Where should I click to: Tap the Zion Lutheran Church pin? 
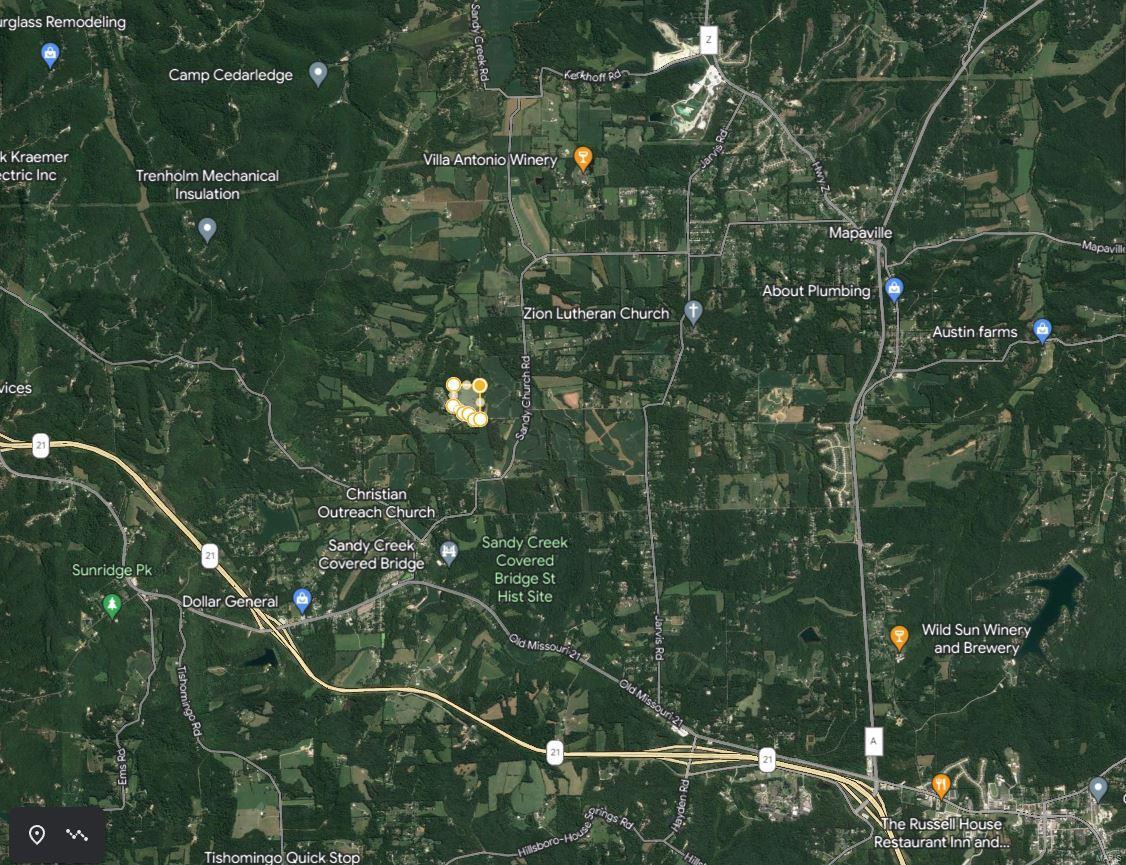pyautogui.click(x=693, y=312)
